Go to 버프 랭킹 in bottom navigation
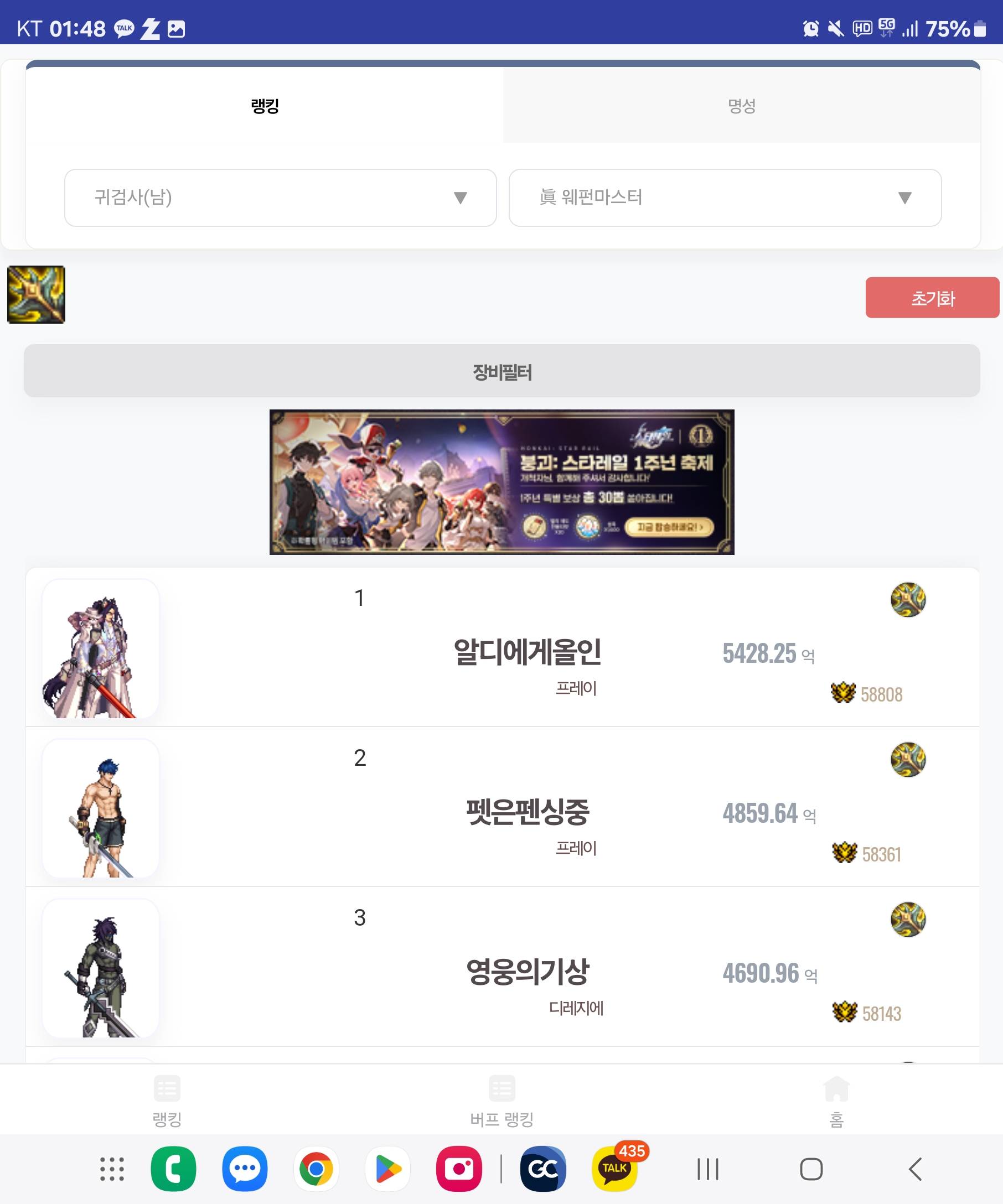This screenshot has height=1204, width=1003. 501,1101
